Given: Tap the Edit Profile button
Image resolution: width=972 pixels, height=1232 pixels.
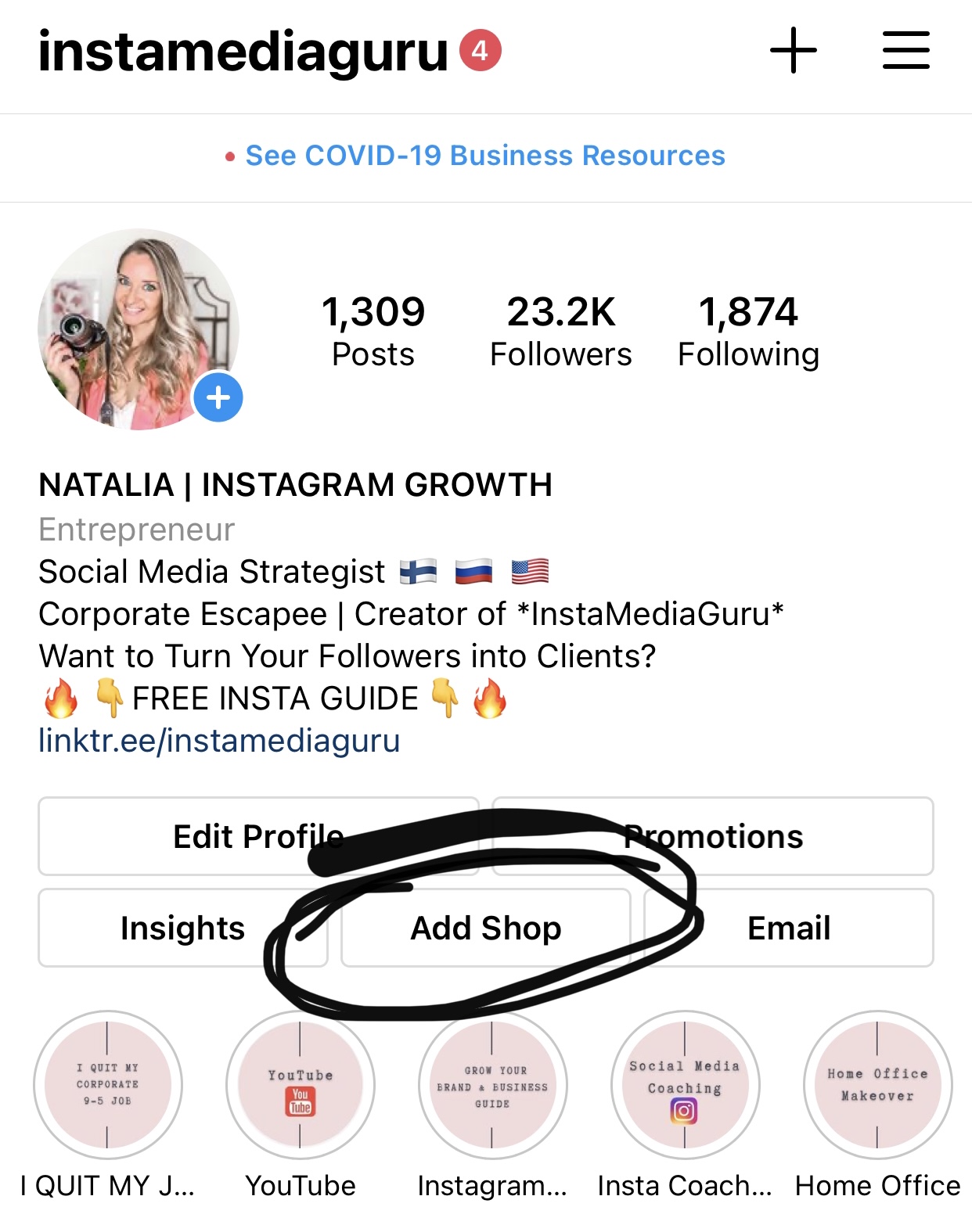Looking at the screenshot, I should [257, 836].
